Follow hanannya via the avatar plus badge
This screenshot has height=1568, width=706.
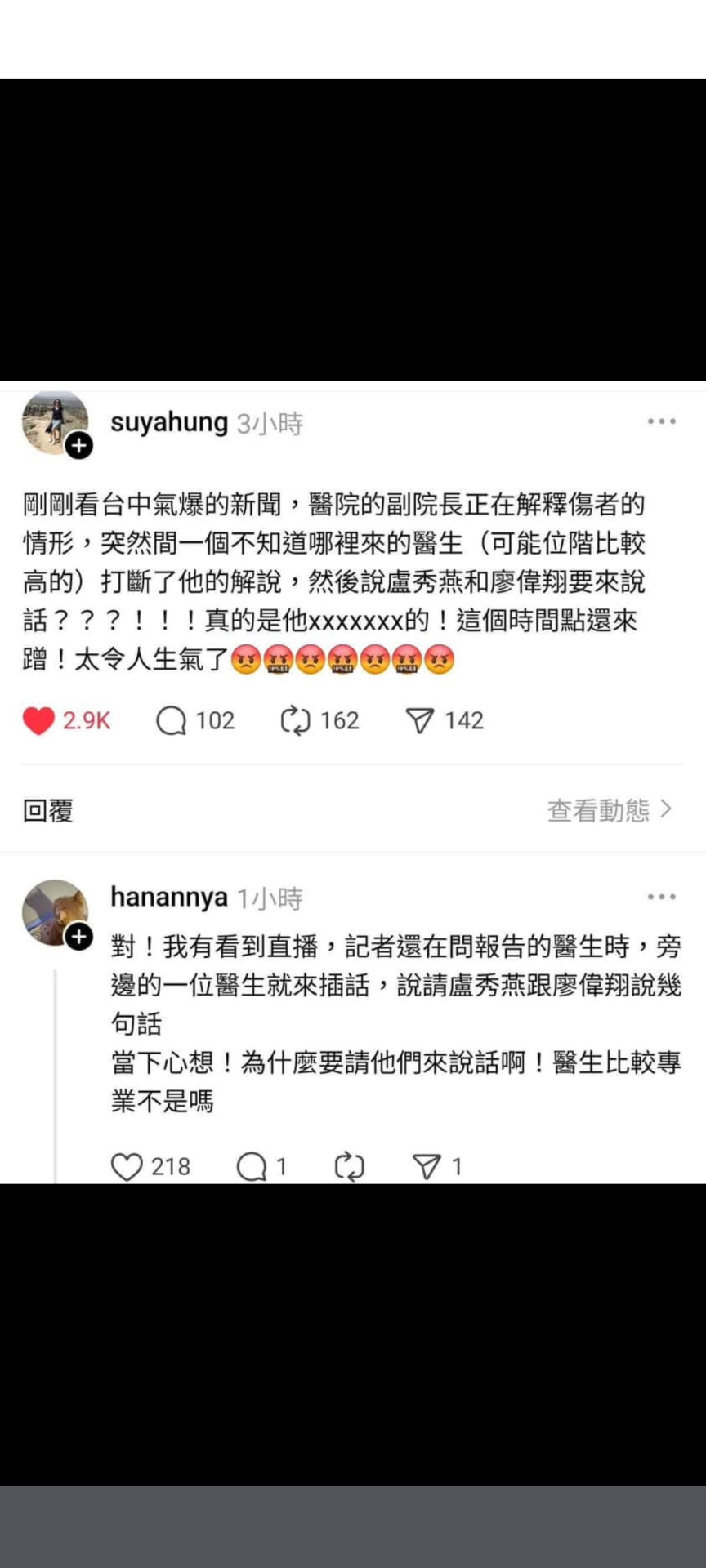point(79,937)
